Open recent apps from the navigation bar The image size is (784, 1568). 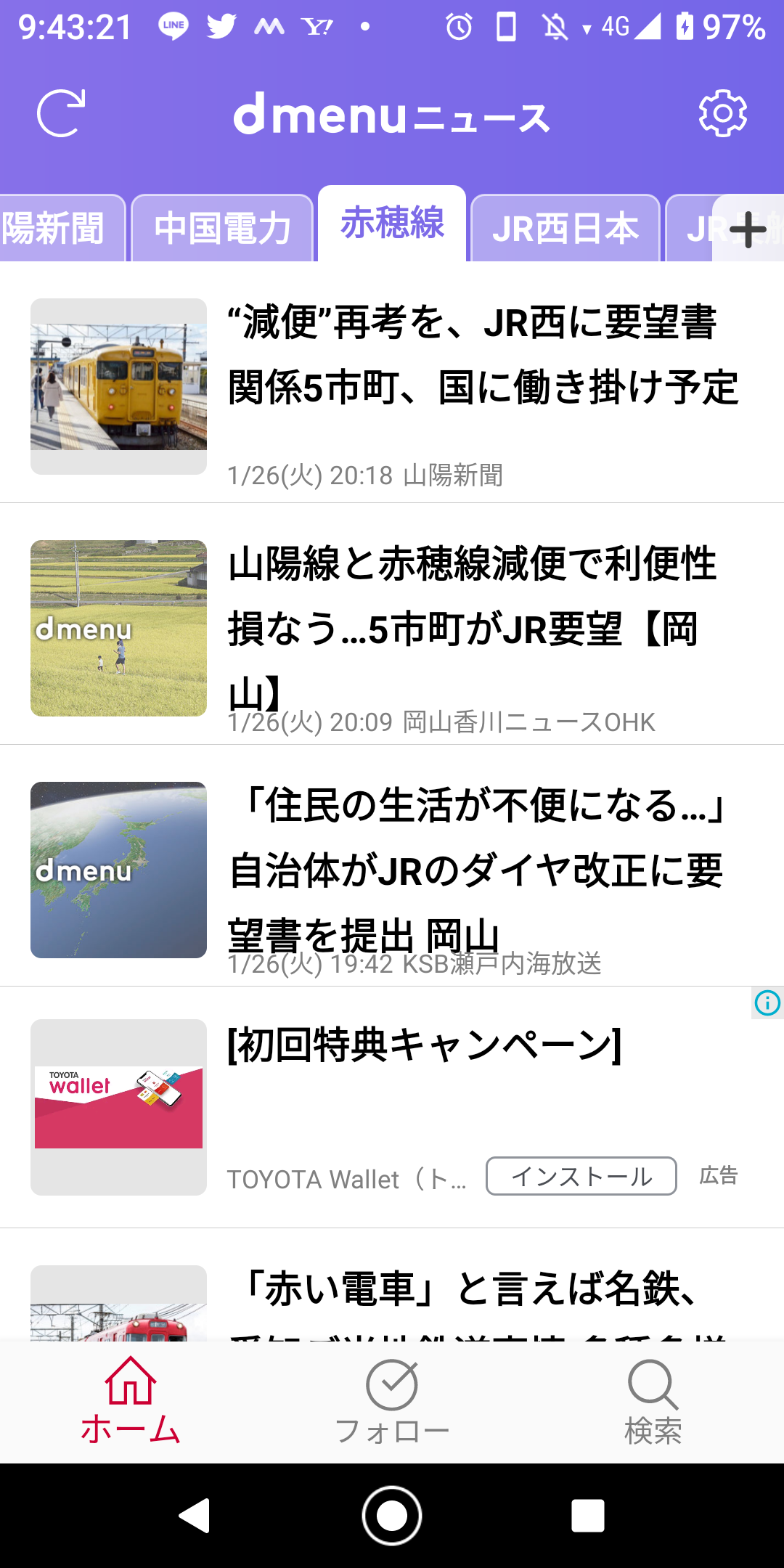pos(587,1516)
